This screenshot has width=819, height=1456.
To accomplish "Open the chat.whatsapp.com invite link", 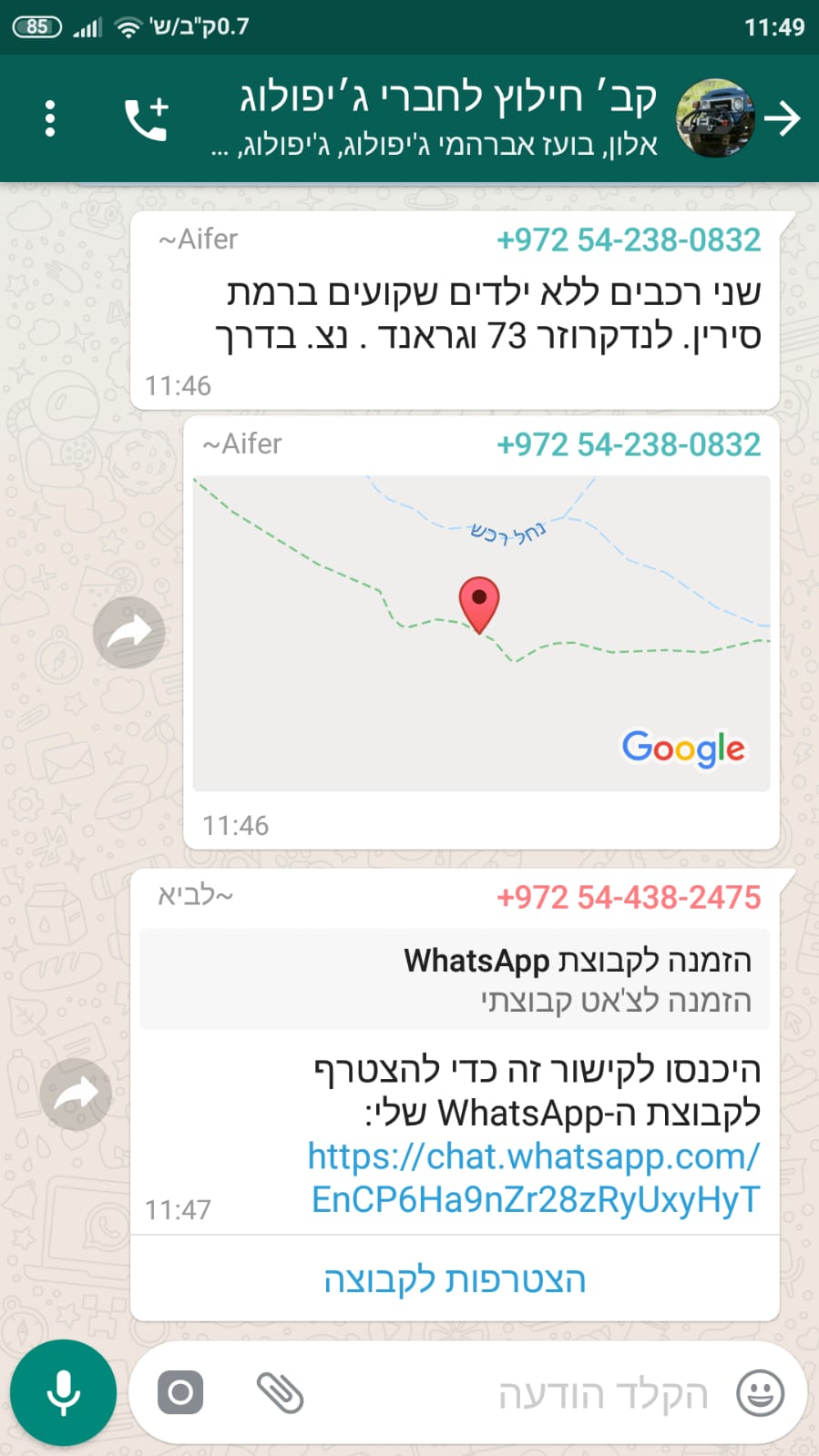I will [534, 1177].
